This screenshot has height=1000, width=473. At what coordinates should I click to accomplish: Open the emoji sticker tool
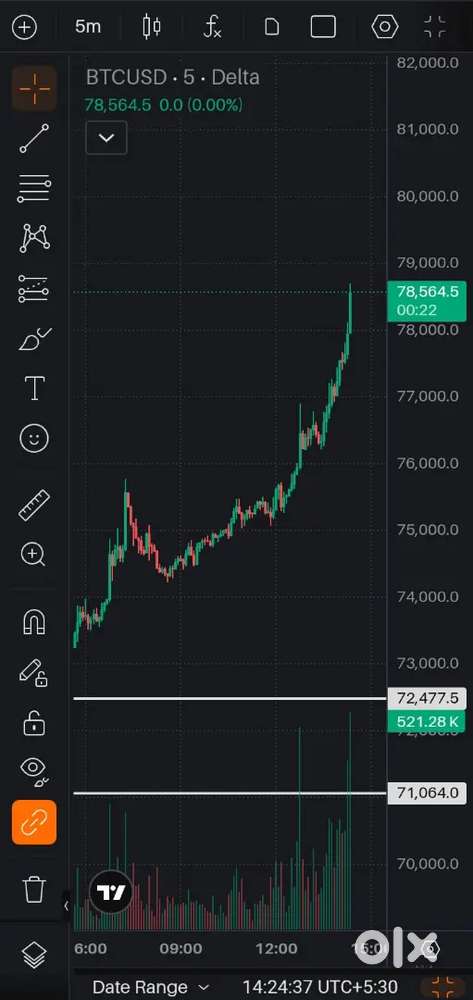(34, 438)
